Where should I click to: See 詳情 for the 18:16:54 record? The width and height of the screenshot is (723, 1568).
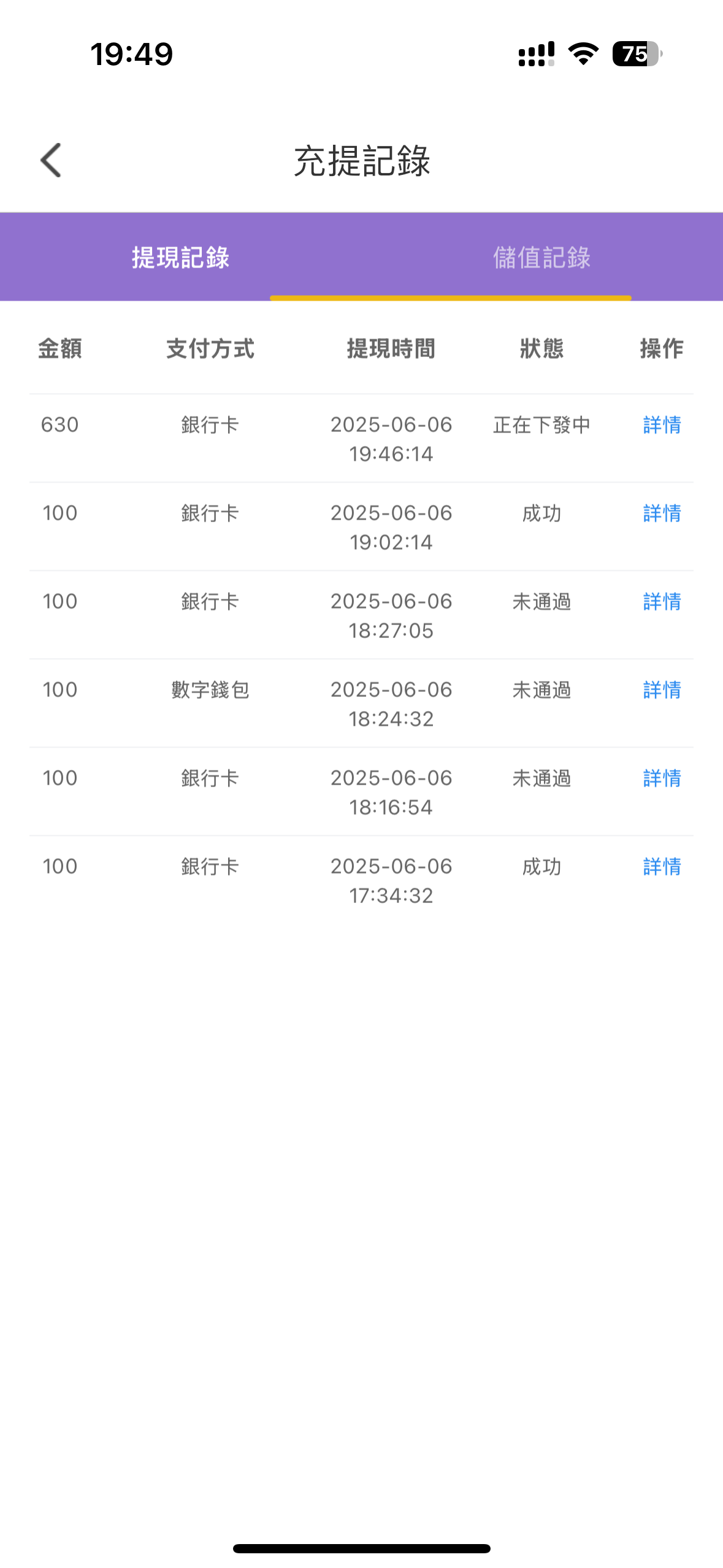point(662,778)
